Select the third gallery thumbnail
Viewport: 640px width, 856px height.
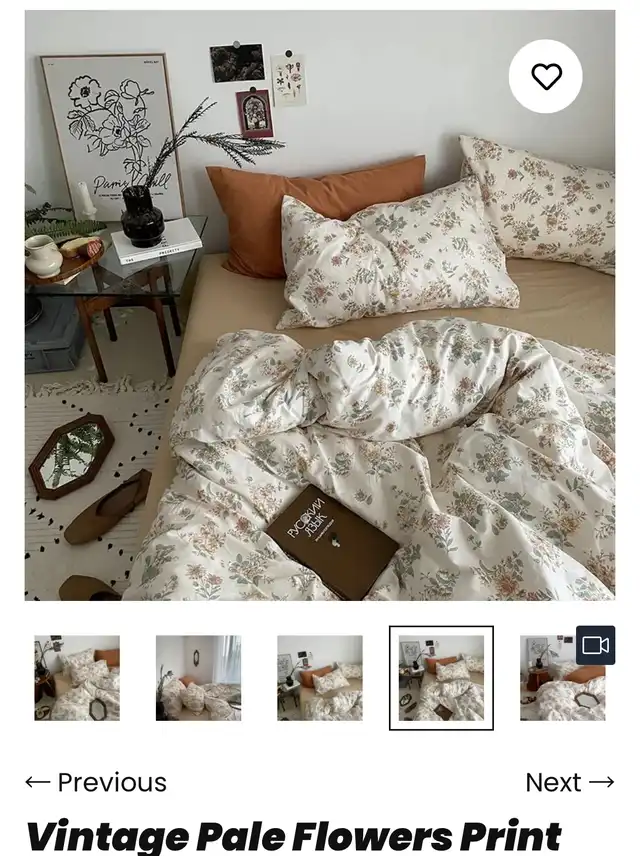[x=320, y=678]
